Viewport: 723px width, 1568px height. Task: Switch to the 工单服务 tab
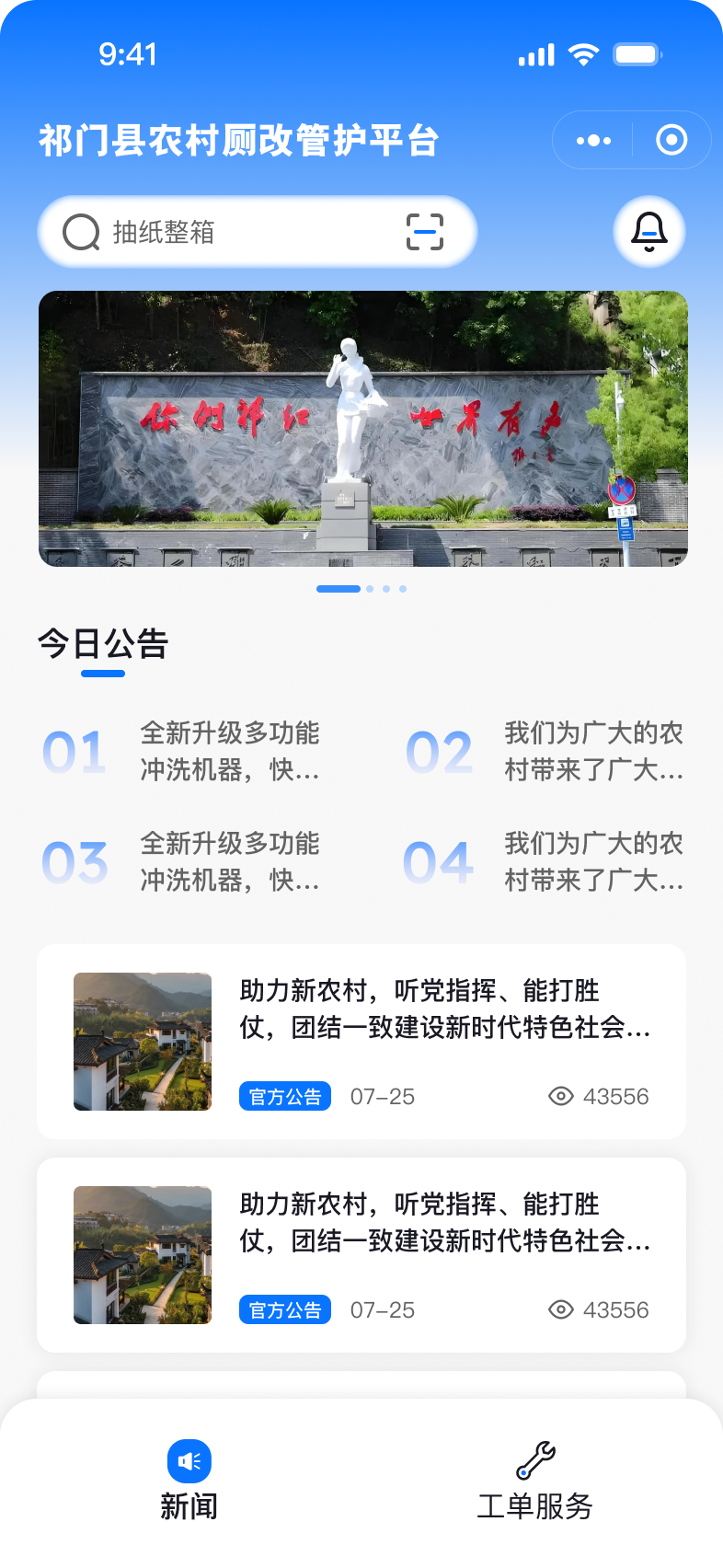click(535, 1481)
